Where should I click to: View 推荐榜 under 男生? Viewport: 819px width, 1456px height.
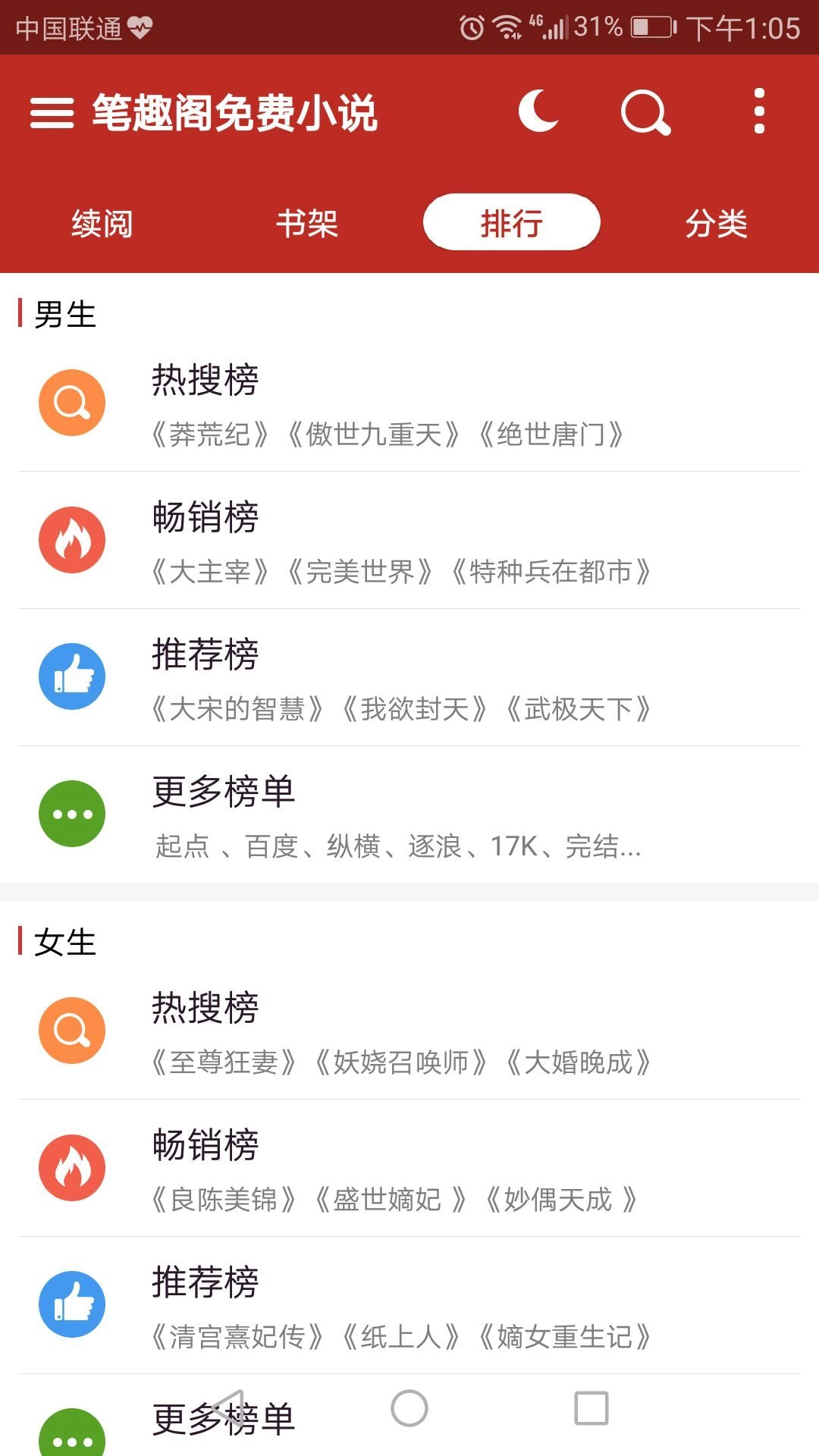point(409,678)
